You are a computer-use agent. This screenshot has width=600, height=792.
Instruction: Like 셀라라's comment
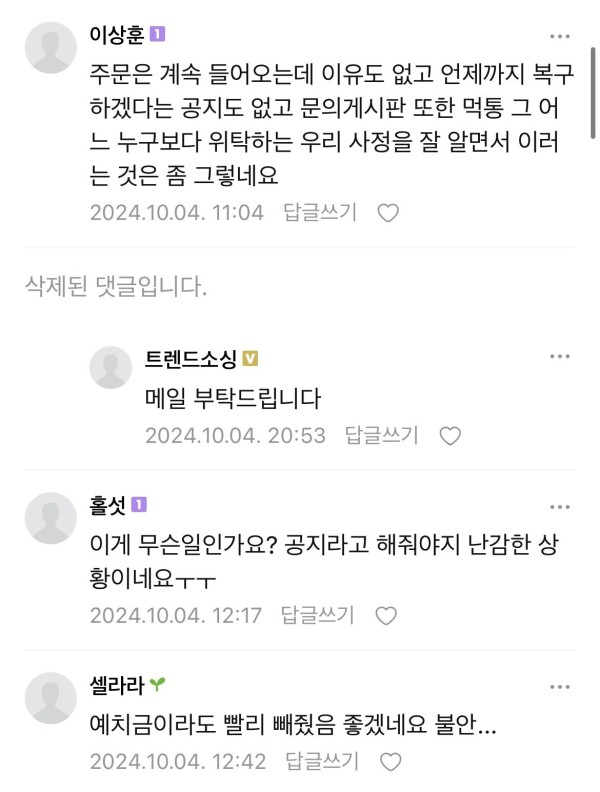tap(392, 762)
